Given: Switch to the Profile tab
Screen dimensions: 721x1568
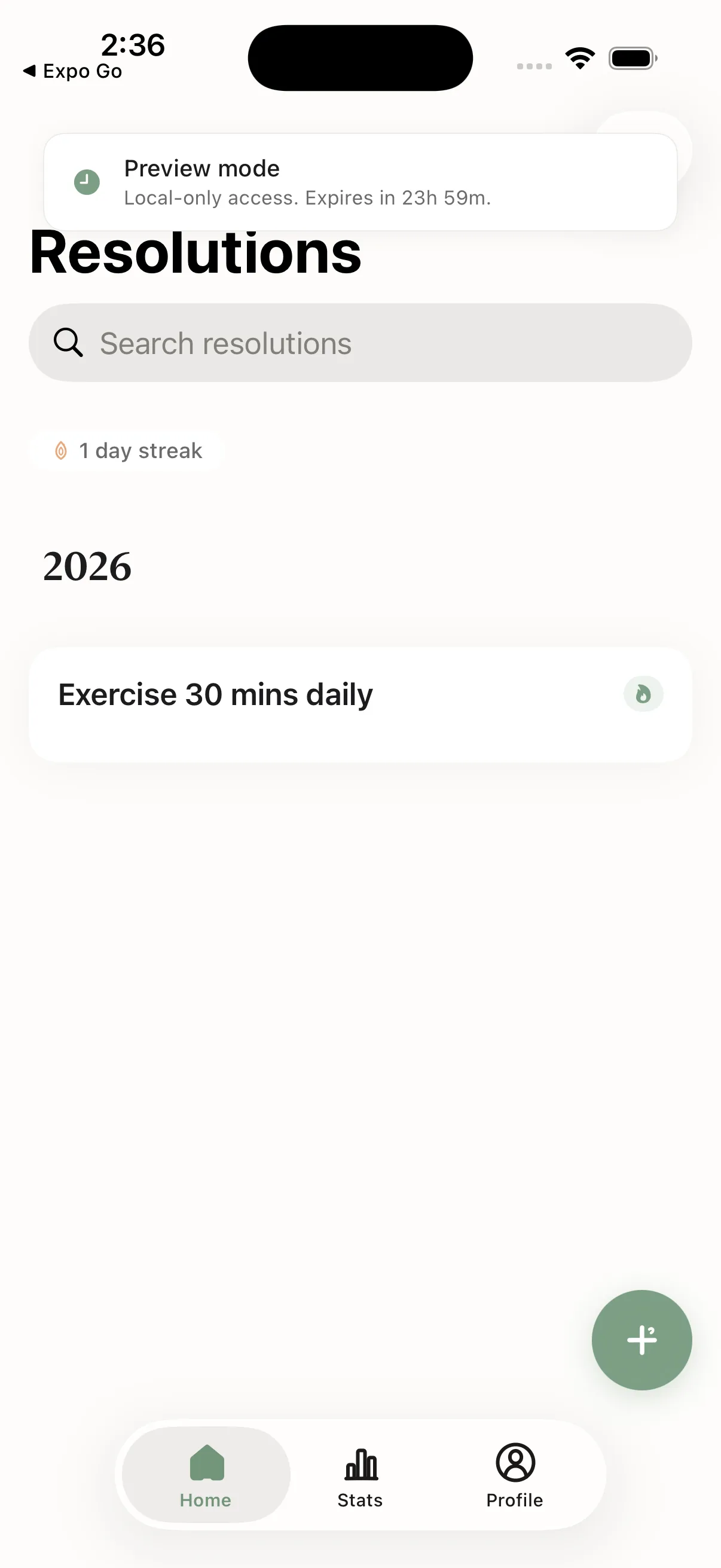Looking at the screenshot, I should [x=514, y=1479].
